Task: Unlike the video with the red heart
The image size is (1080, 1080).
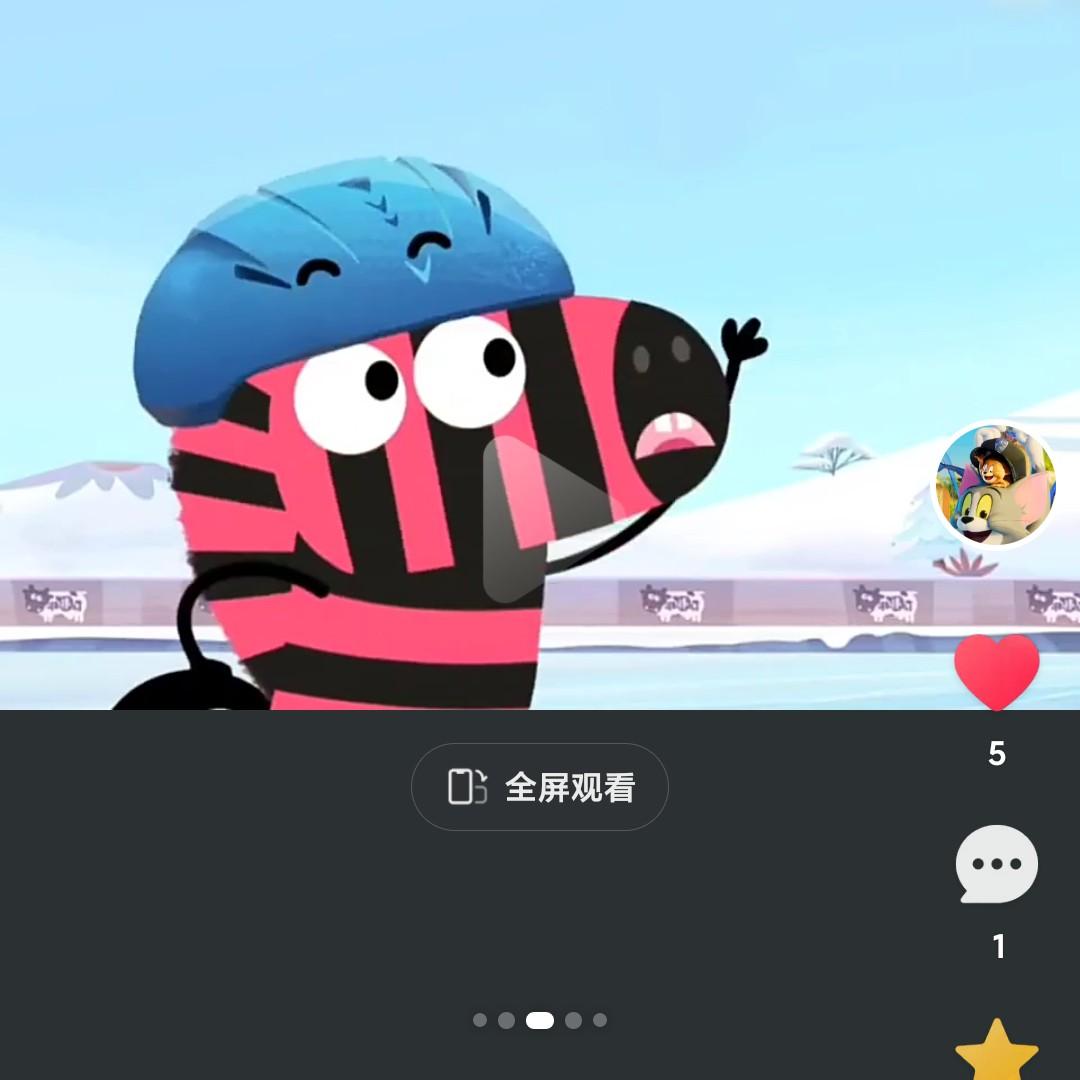Action: tap(997, 671)
